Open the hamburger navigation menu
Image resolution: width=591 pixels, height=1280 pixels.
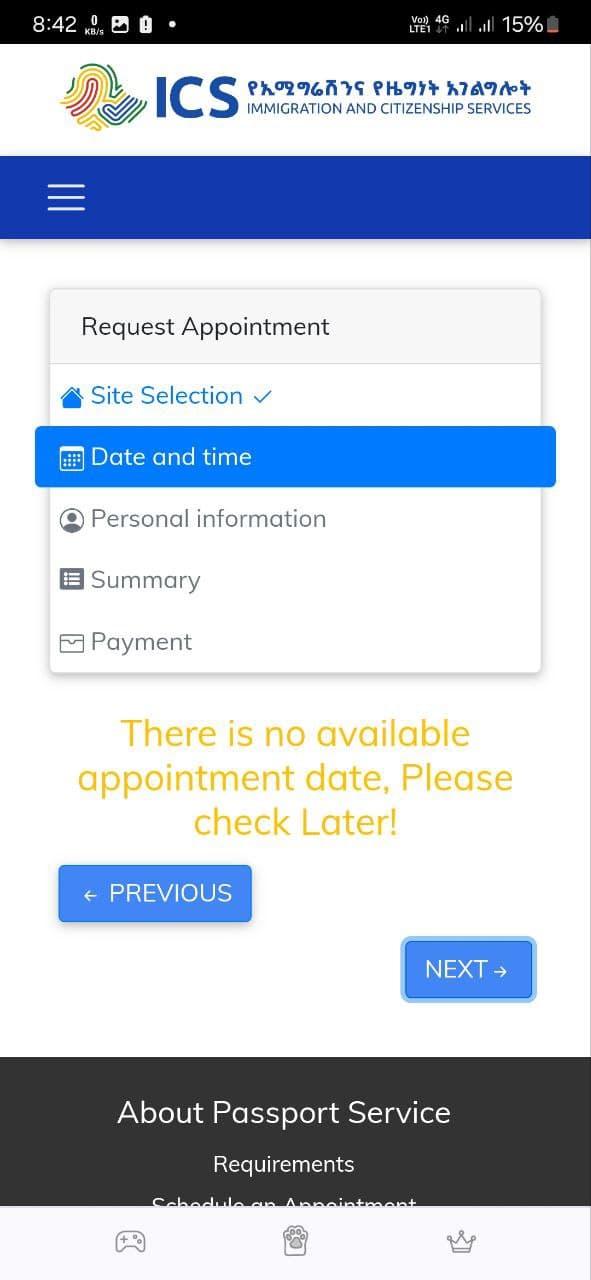pos(66,197)
